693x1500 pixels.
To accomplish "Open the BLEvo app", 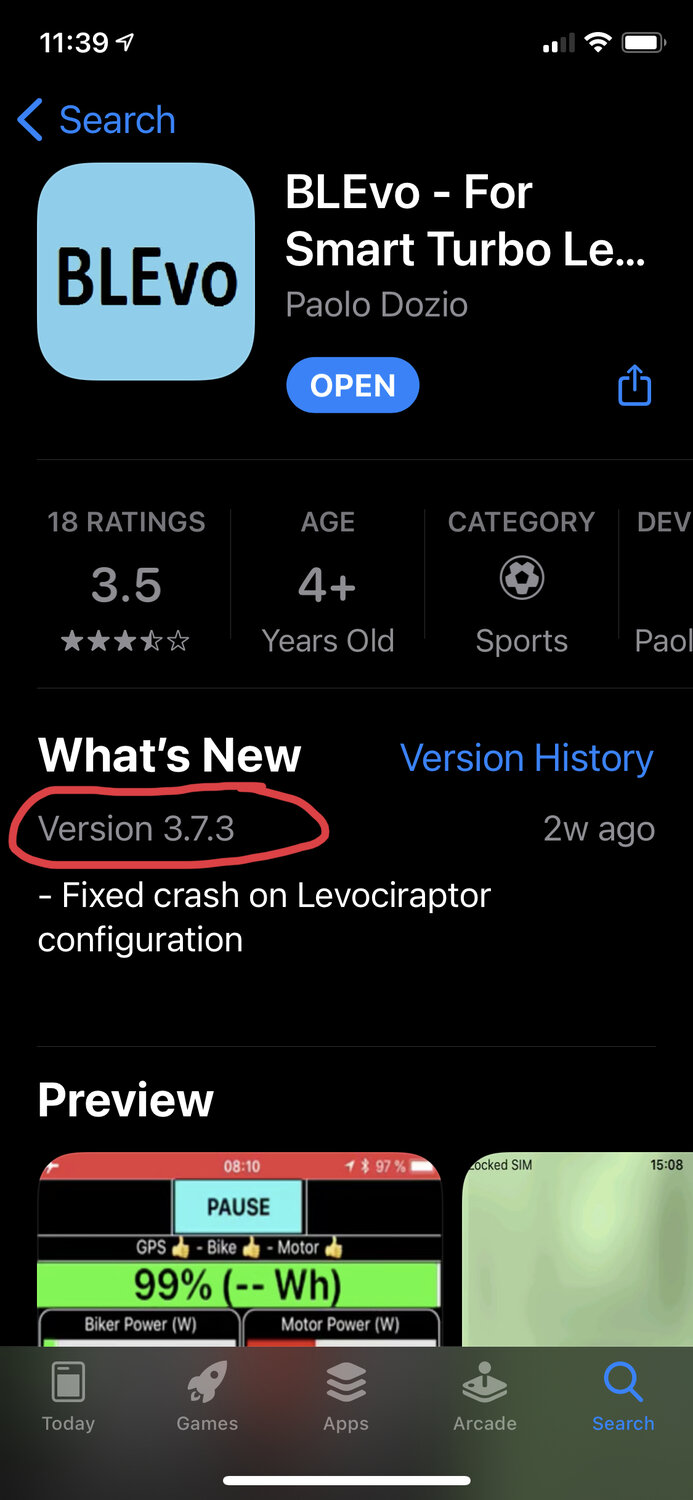I will click(352, 385).
